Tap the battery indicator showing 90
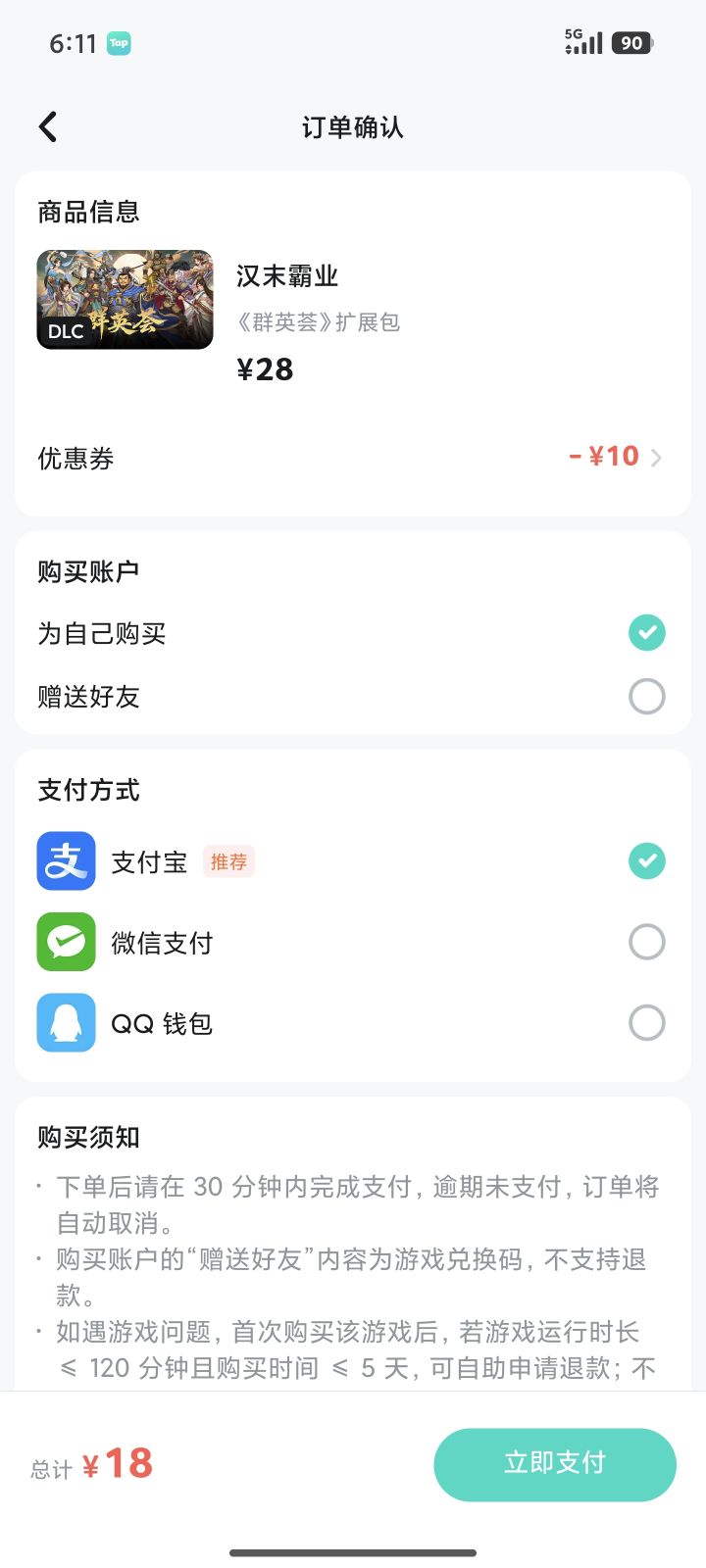The width and height of the screenshot is (706, 1568). [x=631, y=42]
